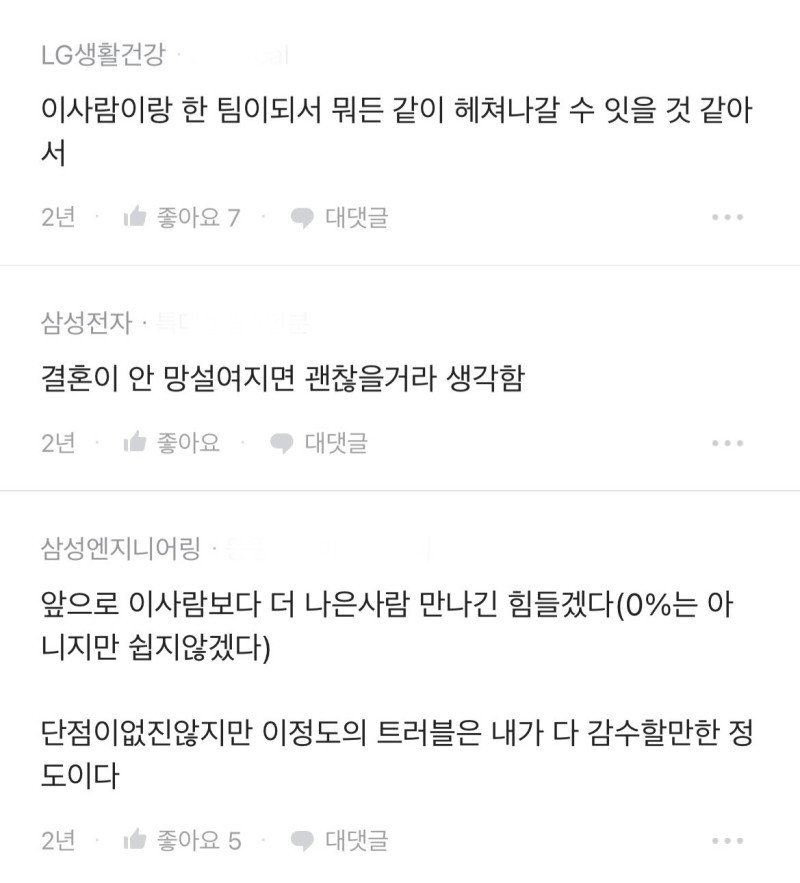Reply to the 삼성엔지니어링 comment

[339, 841]
